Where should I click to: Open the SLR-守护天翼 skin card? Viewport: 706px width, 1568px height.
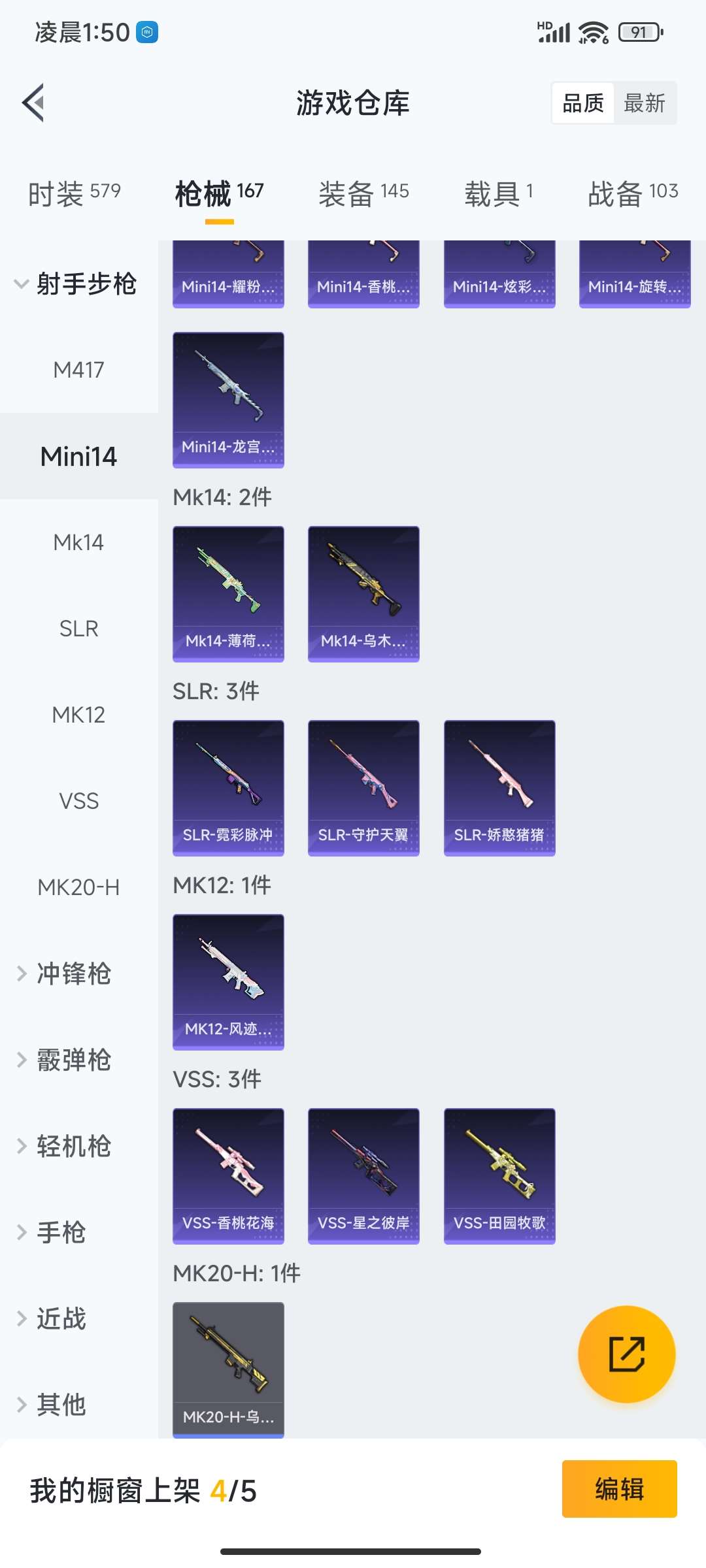click(x=363, y=787)
